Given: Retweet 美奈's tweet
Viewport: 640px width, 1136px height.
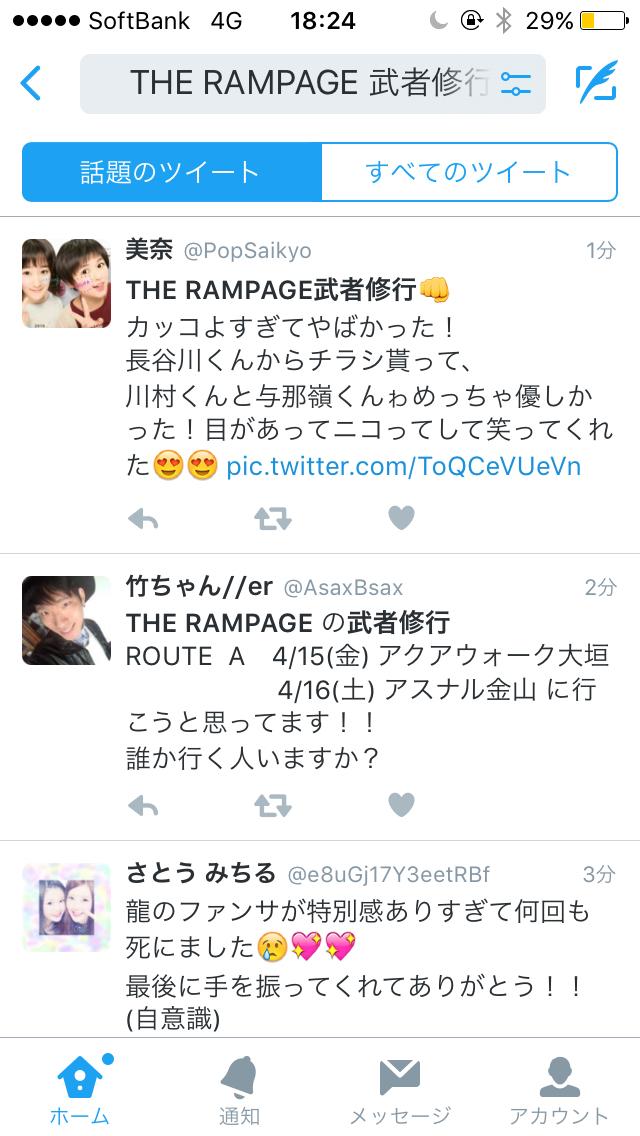Looking at the screenshot, I should click(x=272, y=517).
